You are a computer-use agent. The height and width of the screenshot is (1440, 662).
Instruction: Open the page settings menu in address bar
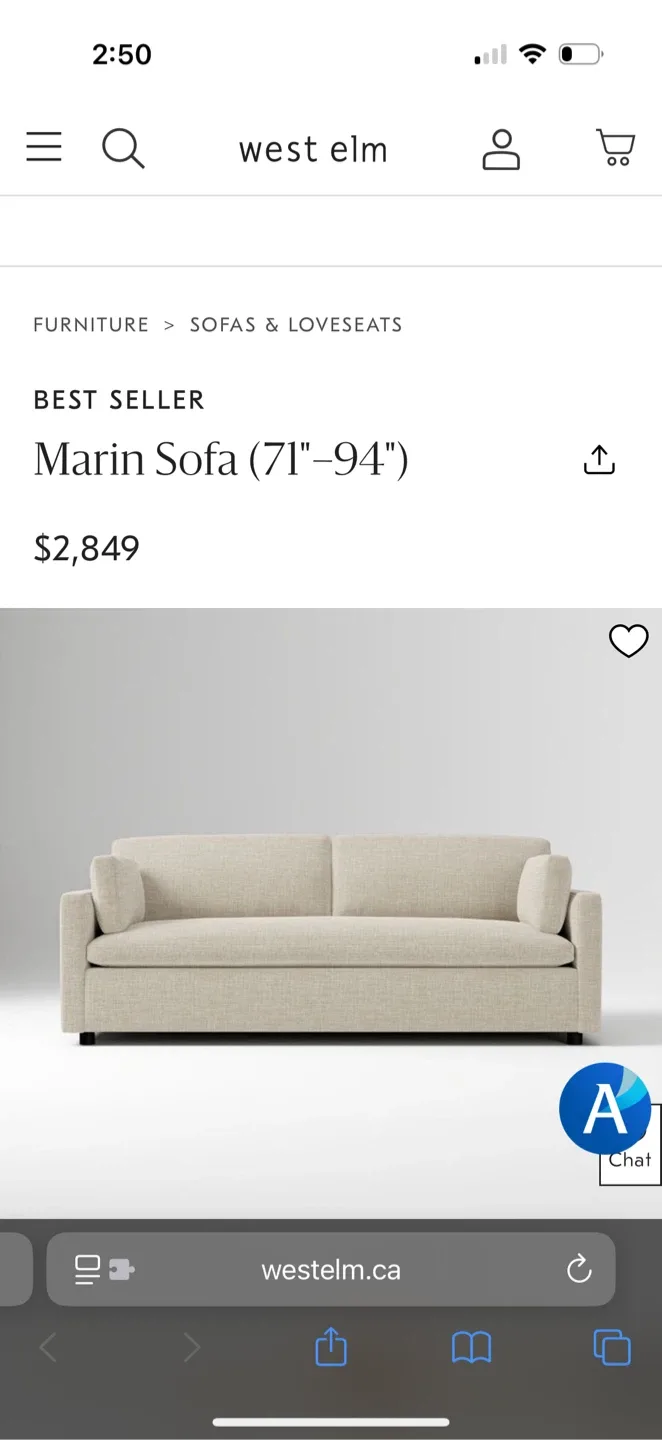coord(103,1270)
